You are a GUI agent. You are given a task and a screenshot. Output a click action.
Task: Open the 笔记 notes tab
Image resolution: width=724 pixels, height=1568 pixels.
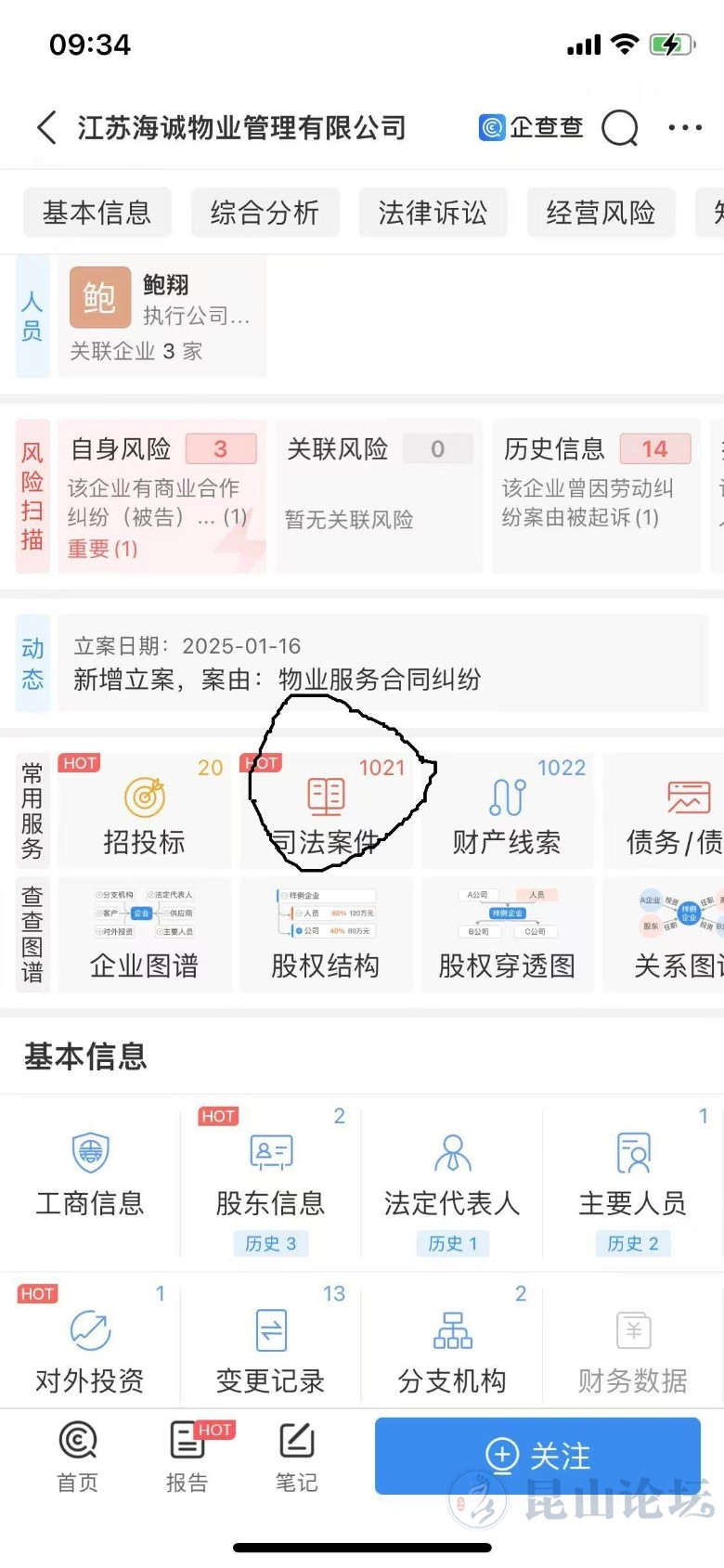coord(297,1457)
